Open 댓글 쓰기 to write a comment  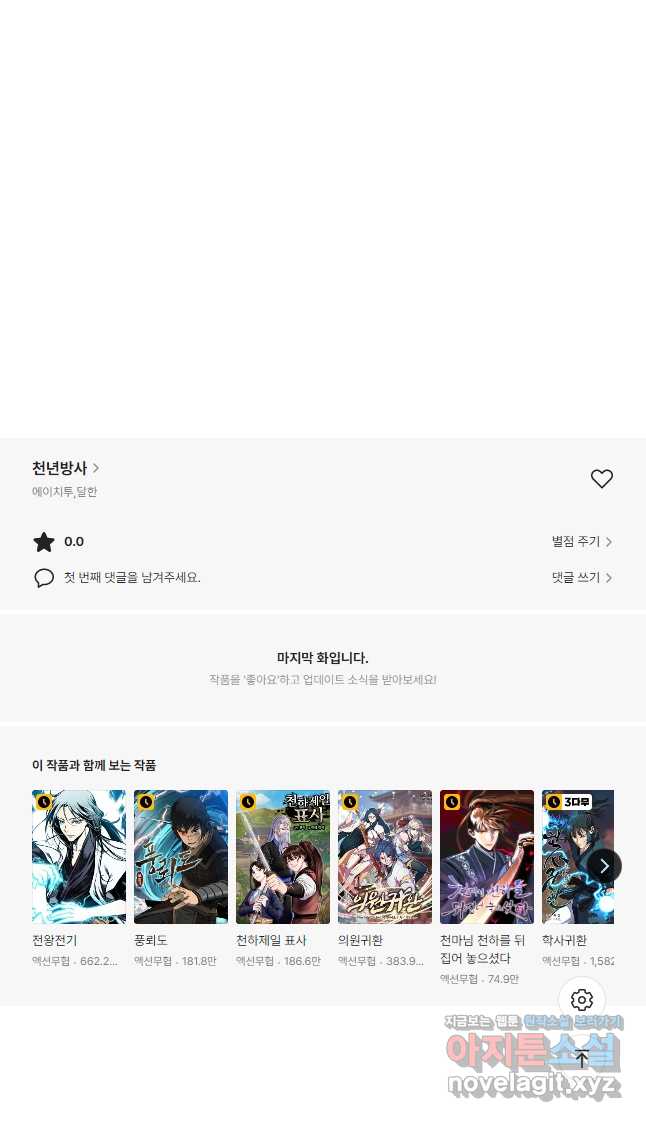pyautogui.click(x=581, y=578)
